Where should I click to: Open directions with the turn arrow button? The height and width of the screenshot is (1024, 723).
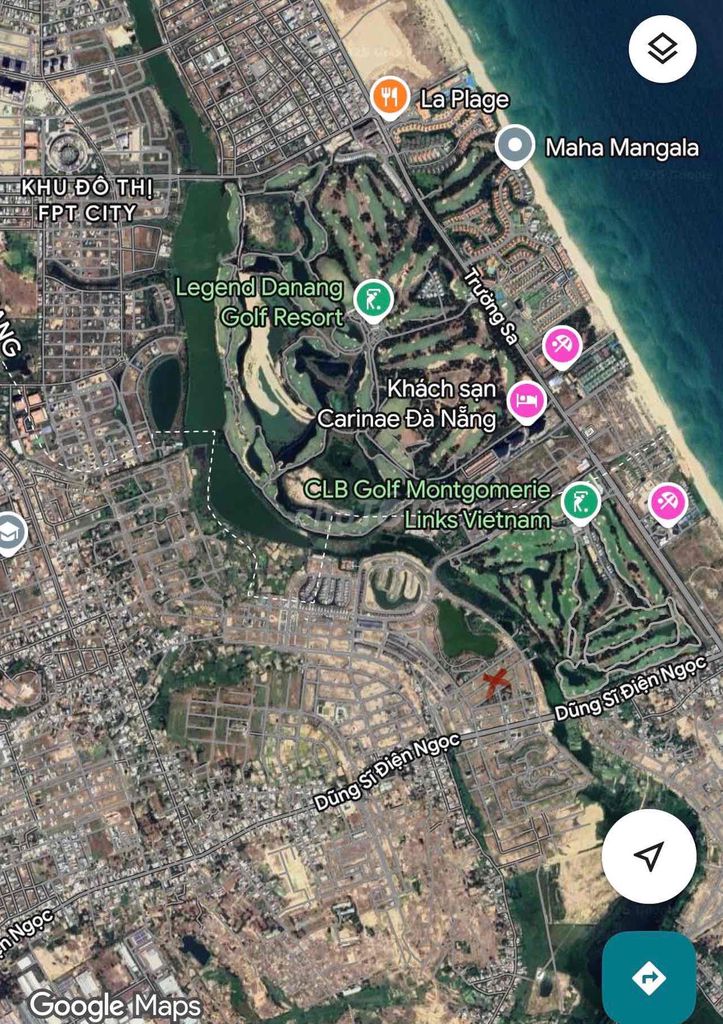(649, 977)
